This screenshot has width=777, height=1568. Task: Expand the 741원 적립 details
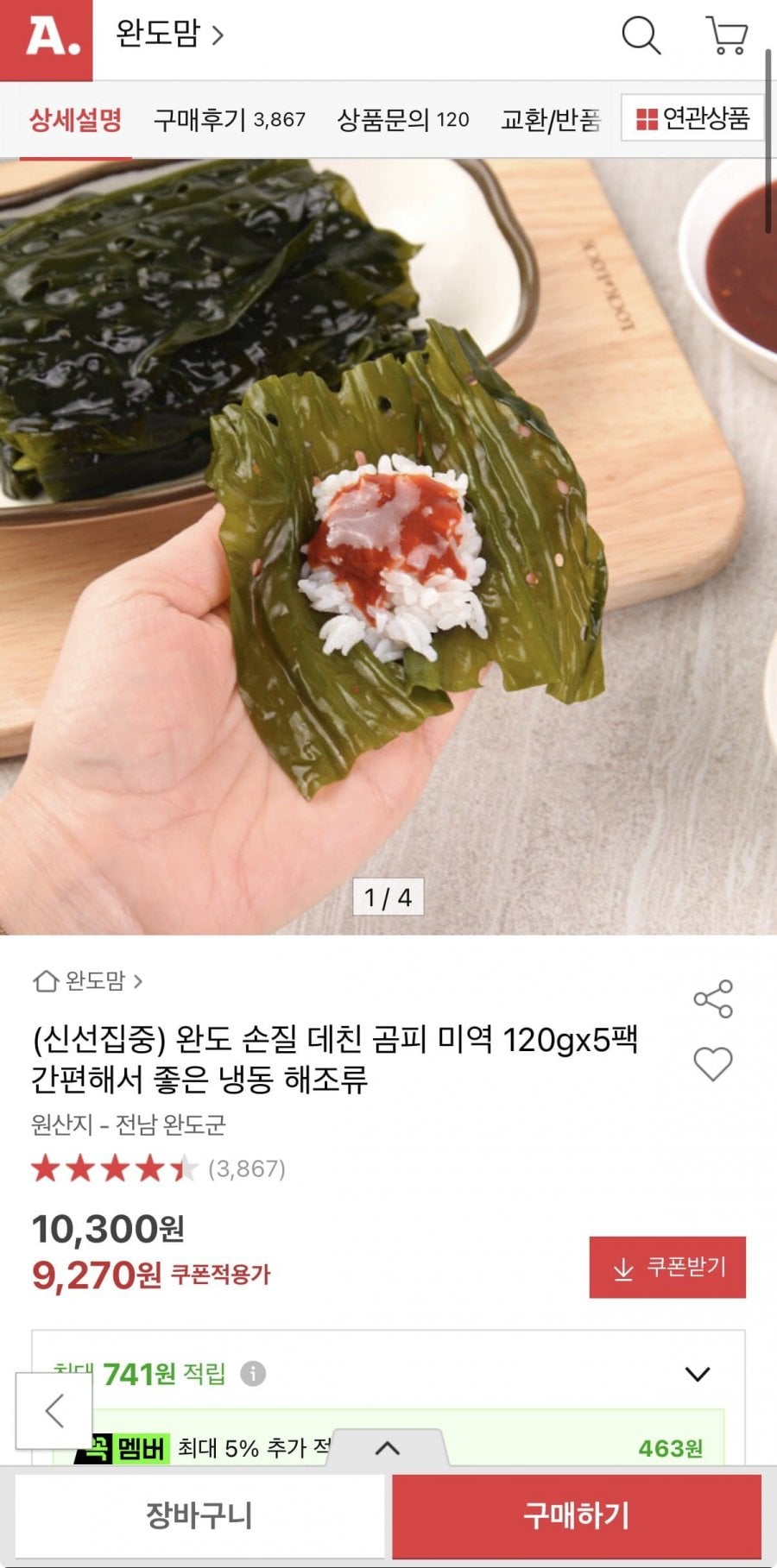(697, 1374)
